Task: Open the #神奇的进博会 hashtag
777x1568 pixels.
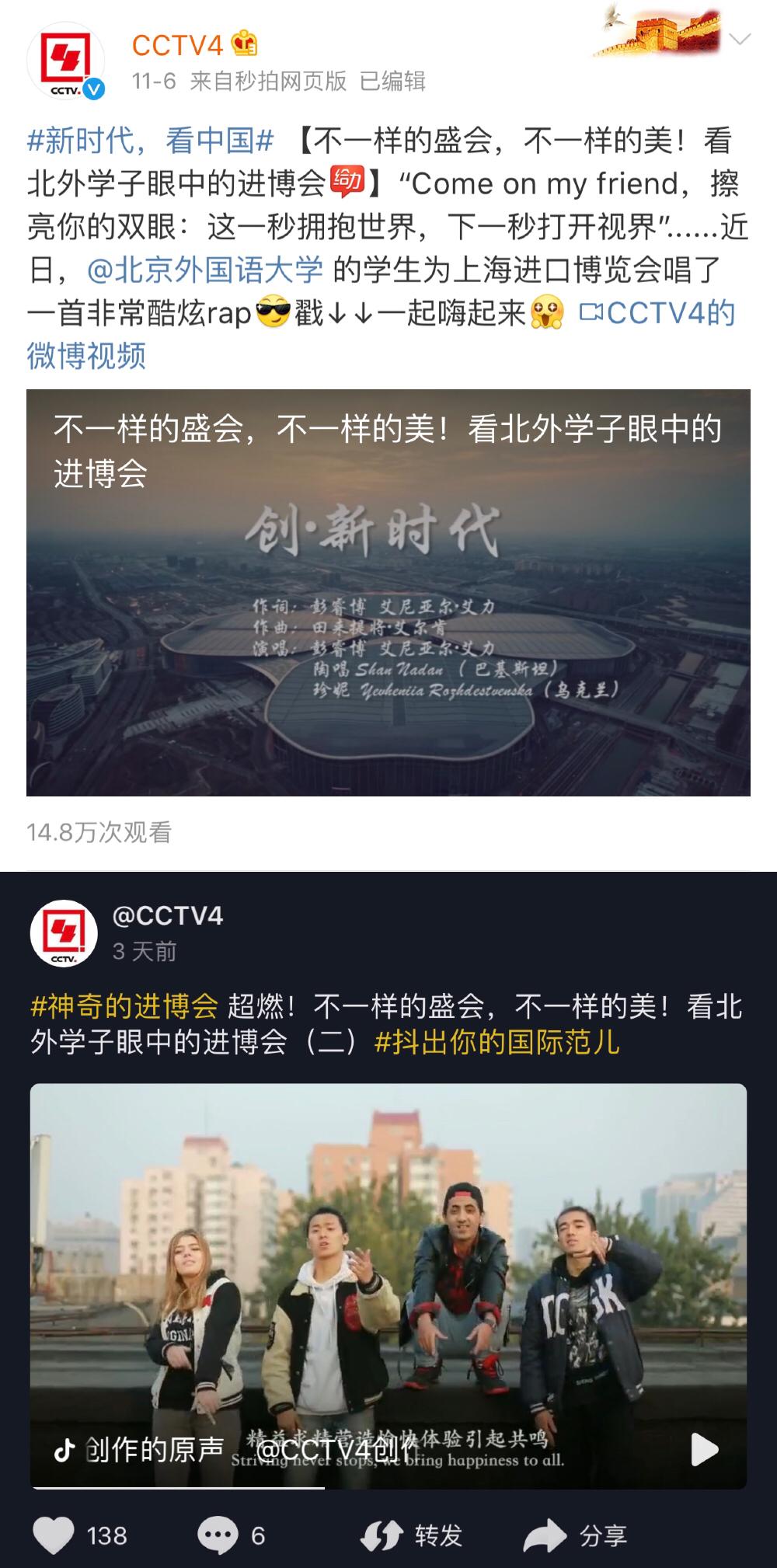Action: 124,1006
